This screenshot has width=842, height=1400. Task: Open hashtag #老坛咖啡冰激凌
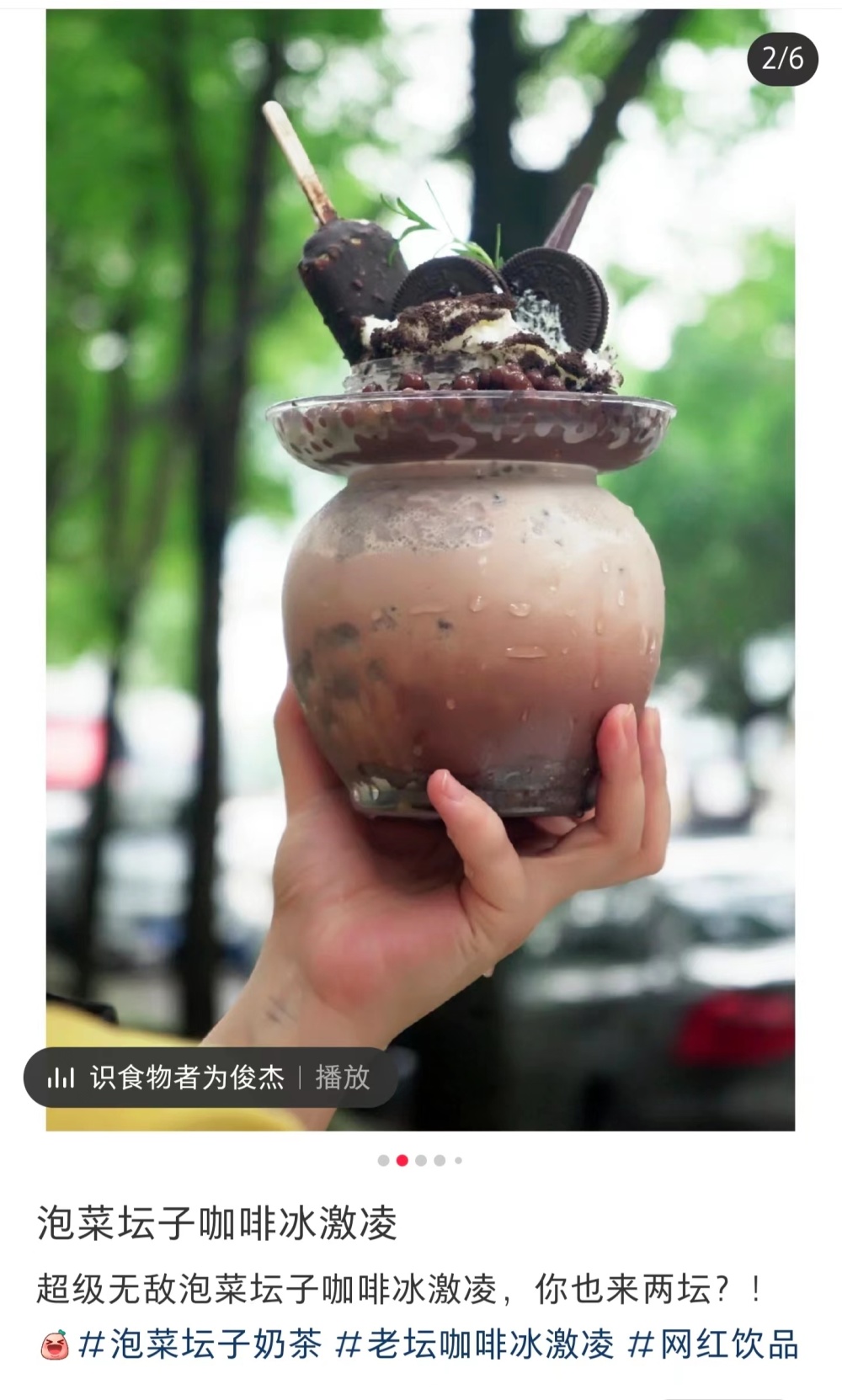coord(475,1344)
